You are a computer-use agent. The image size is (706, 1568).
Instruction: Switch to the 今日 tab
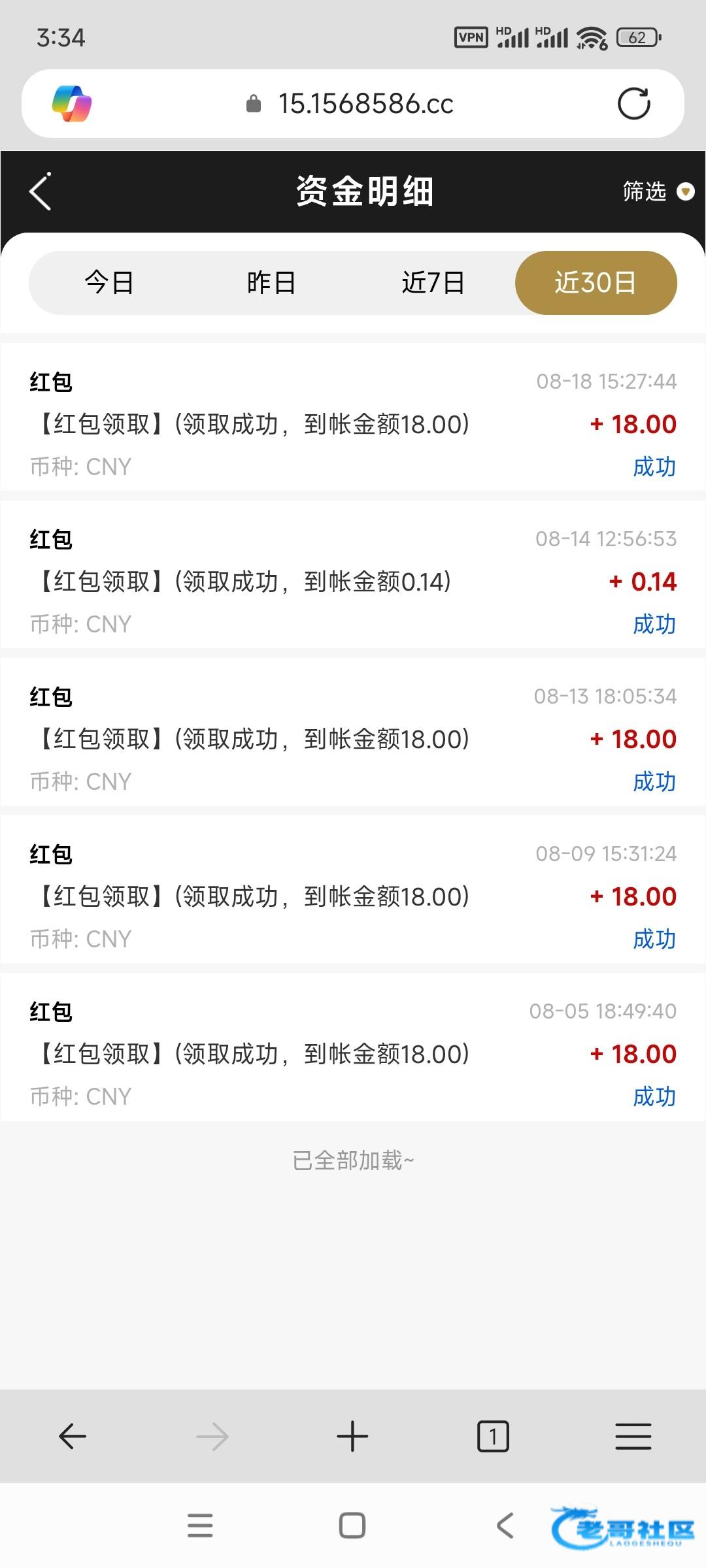pyautogui.click(x=109, y=283)
